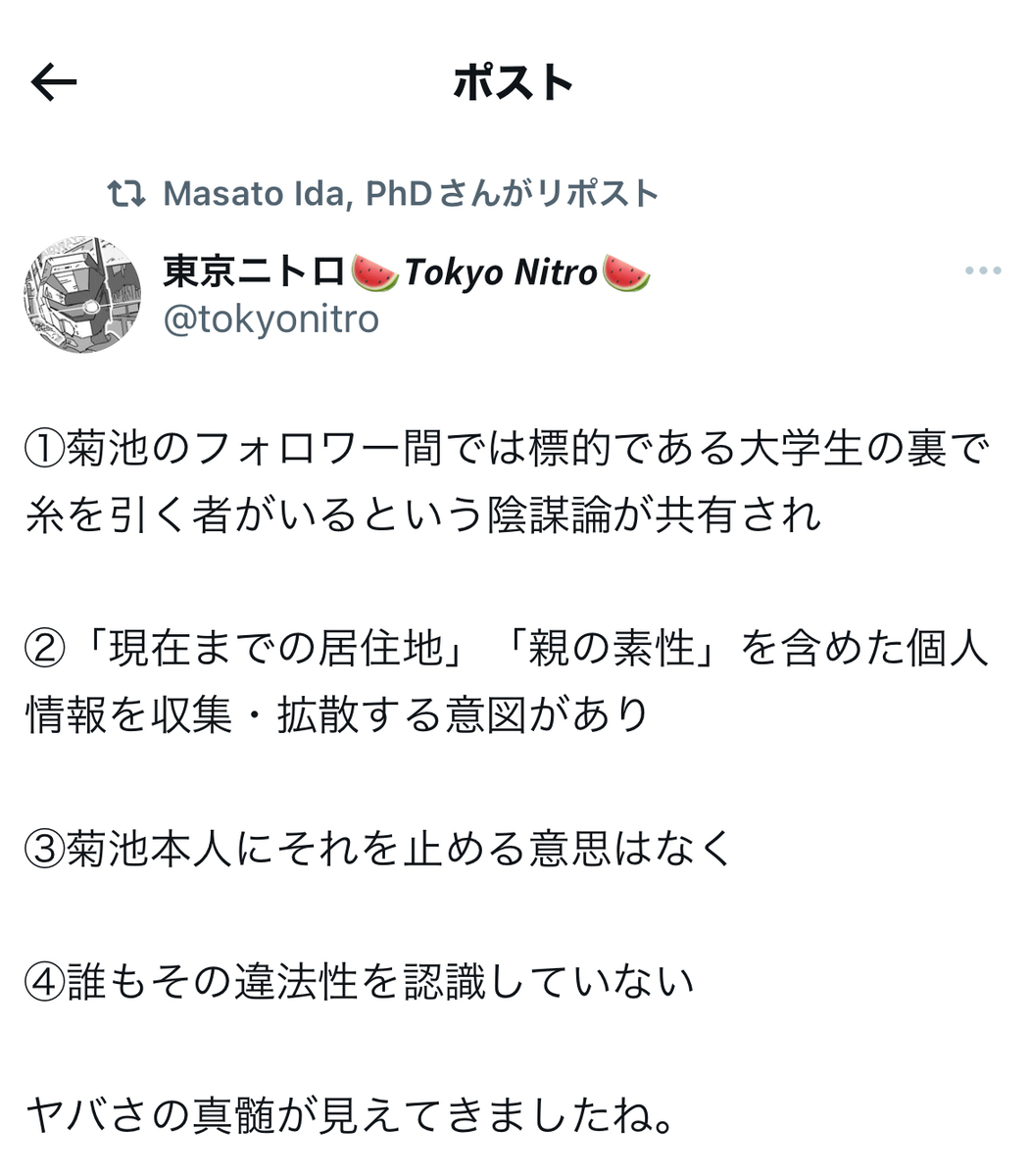Go back using the arrow icon
1031x1176 pixels.
pos(53,83)
